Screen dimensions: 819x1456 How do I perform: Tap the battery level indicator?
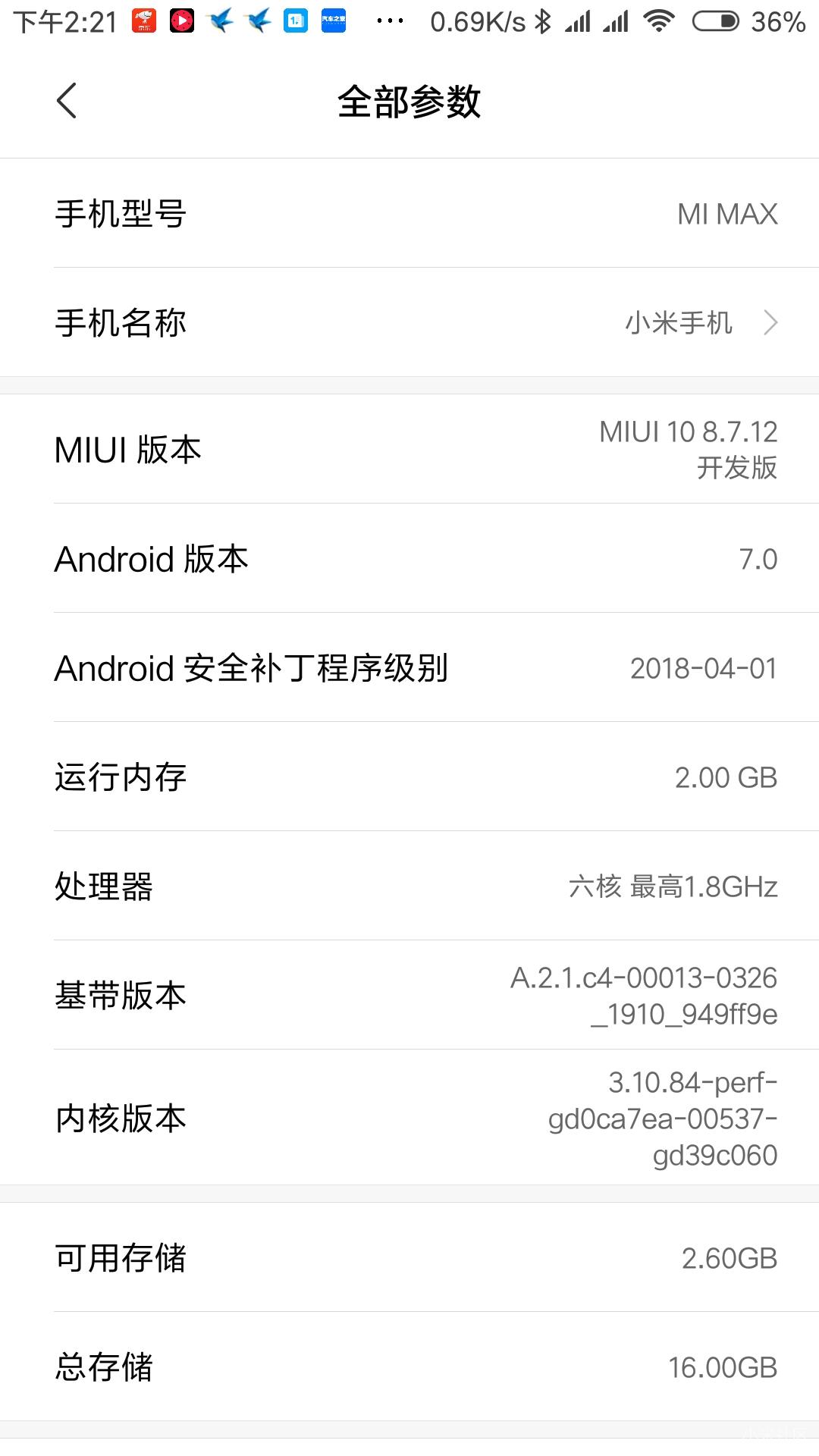pyautogui.click(x=714, y=21)
